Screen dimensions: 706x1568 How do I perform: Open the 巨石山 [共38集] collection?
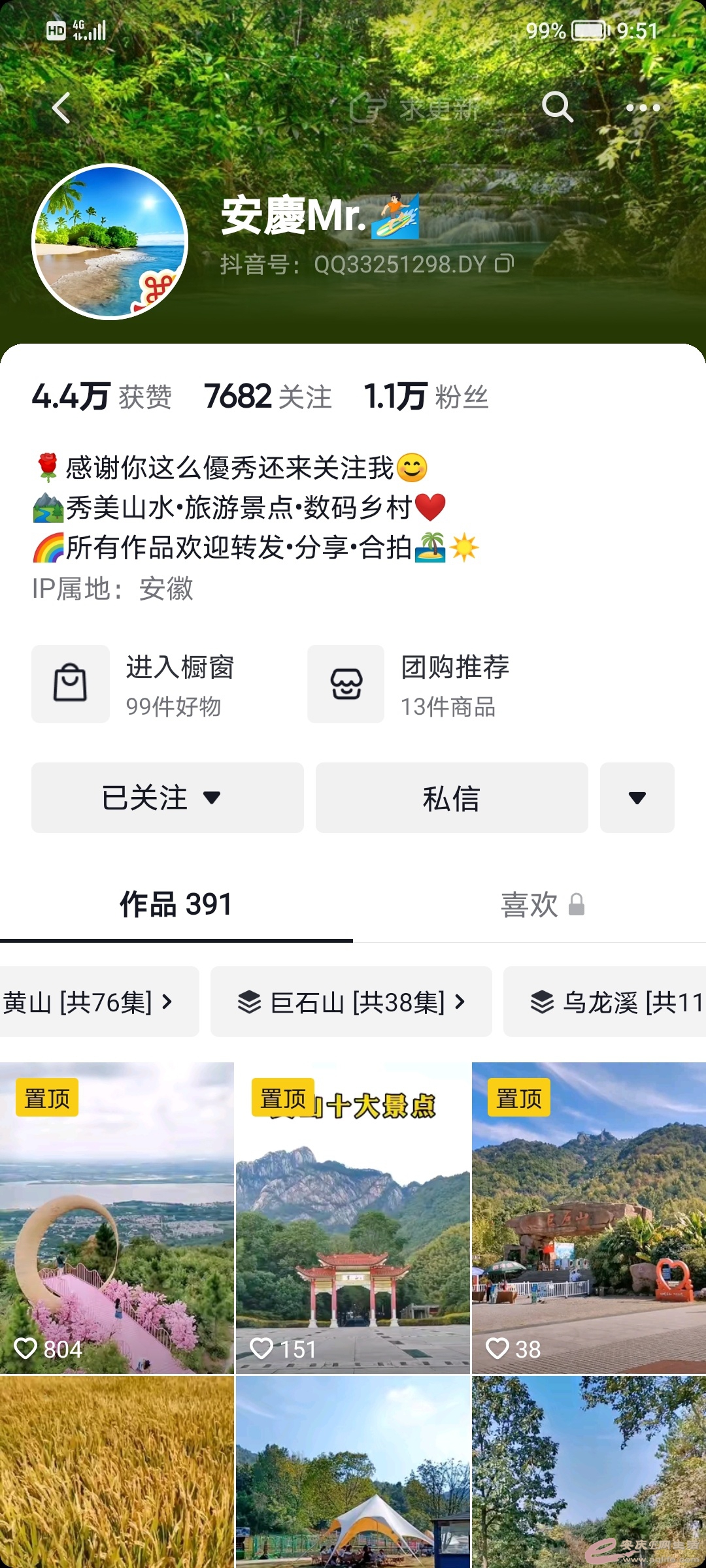tap(351, 1002)
